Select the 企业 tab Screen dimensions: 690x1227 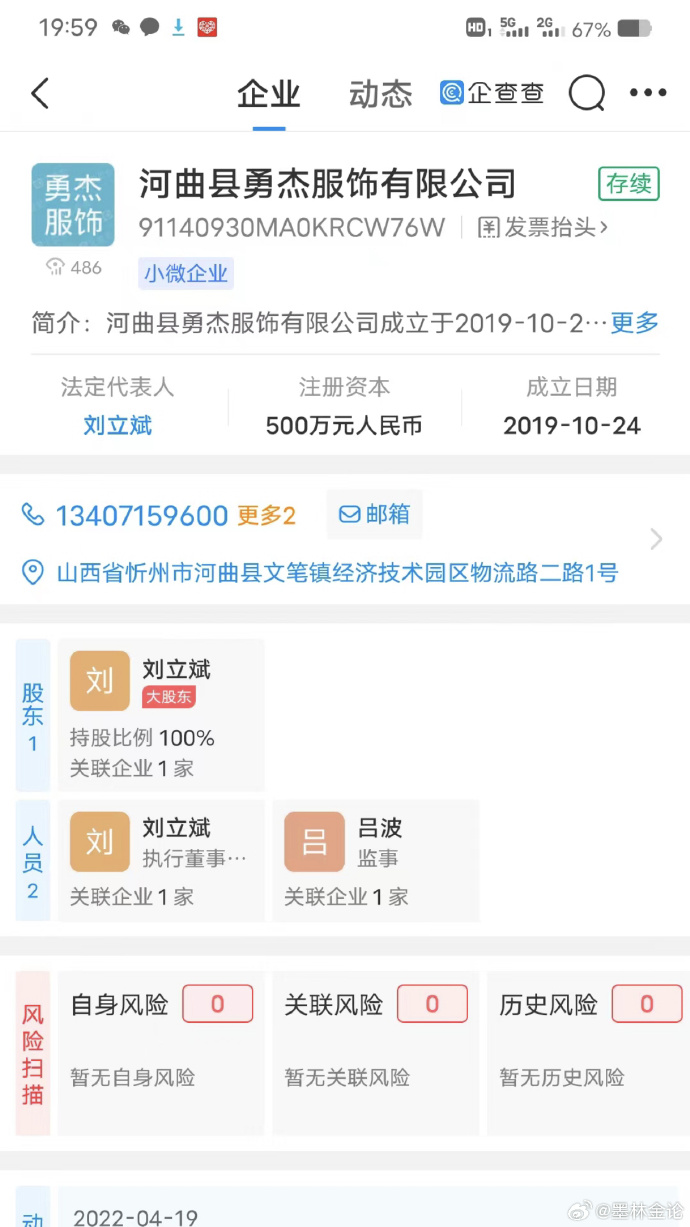[269, 95]
